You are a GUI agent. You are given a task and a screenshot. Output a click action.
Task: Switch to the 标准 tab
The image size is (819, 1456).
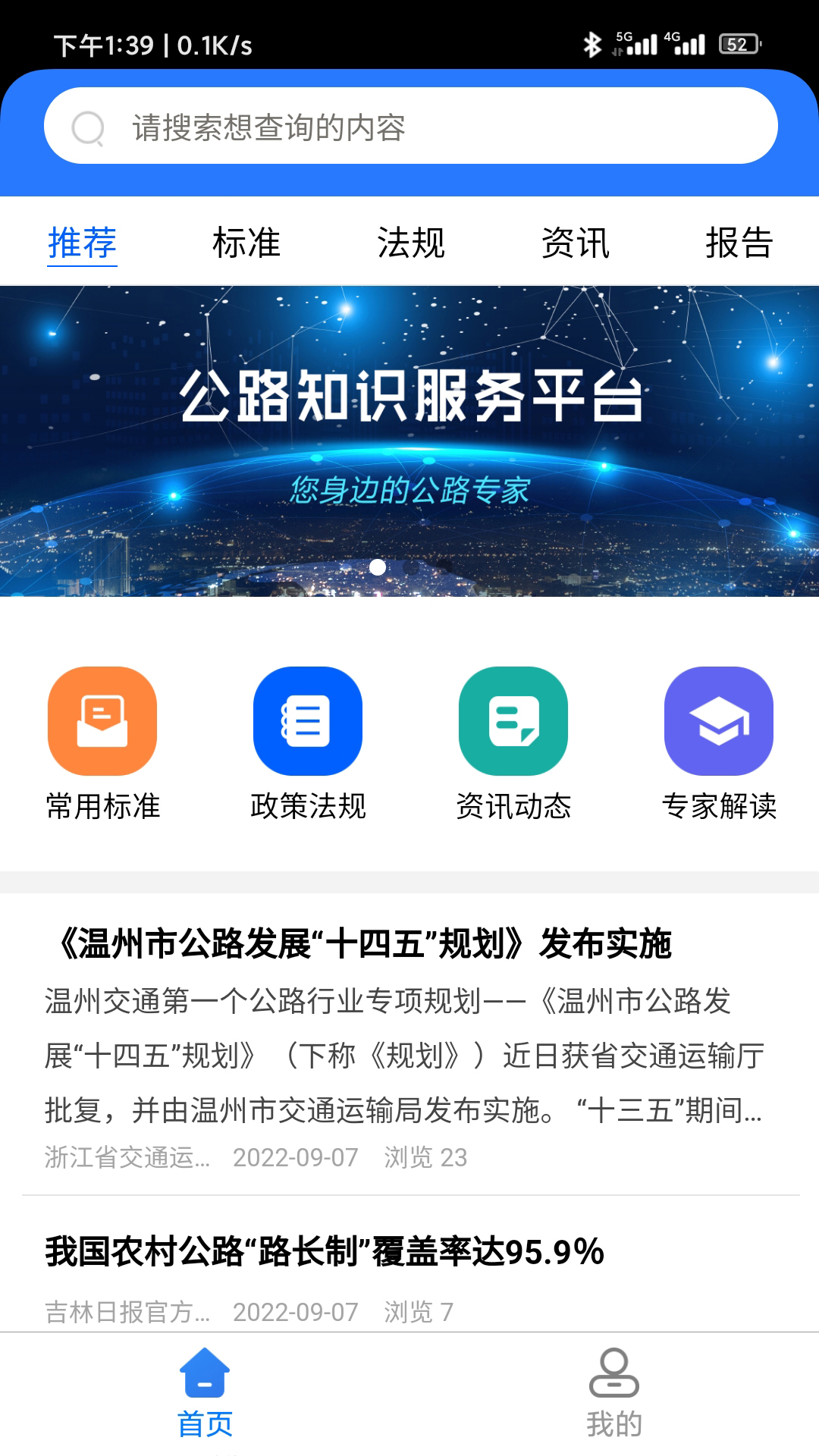[x=246, y=243]
